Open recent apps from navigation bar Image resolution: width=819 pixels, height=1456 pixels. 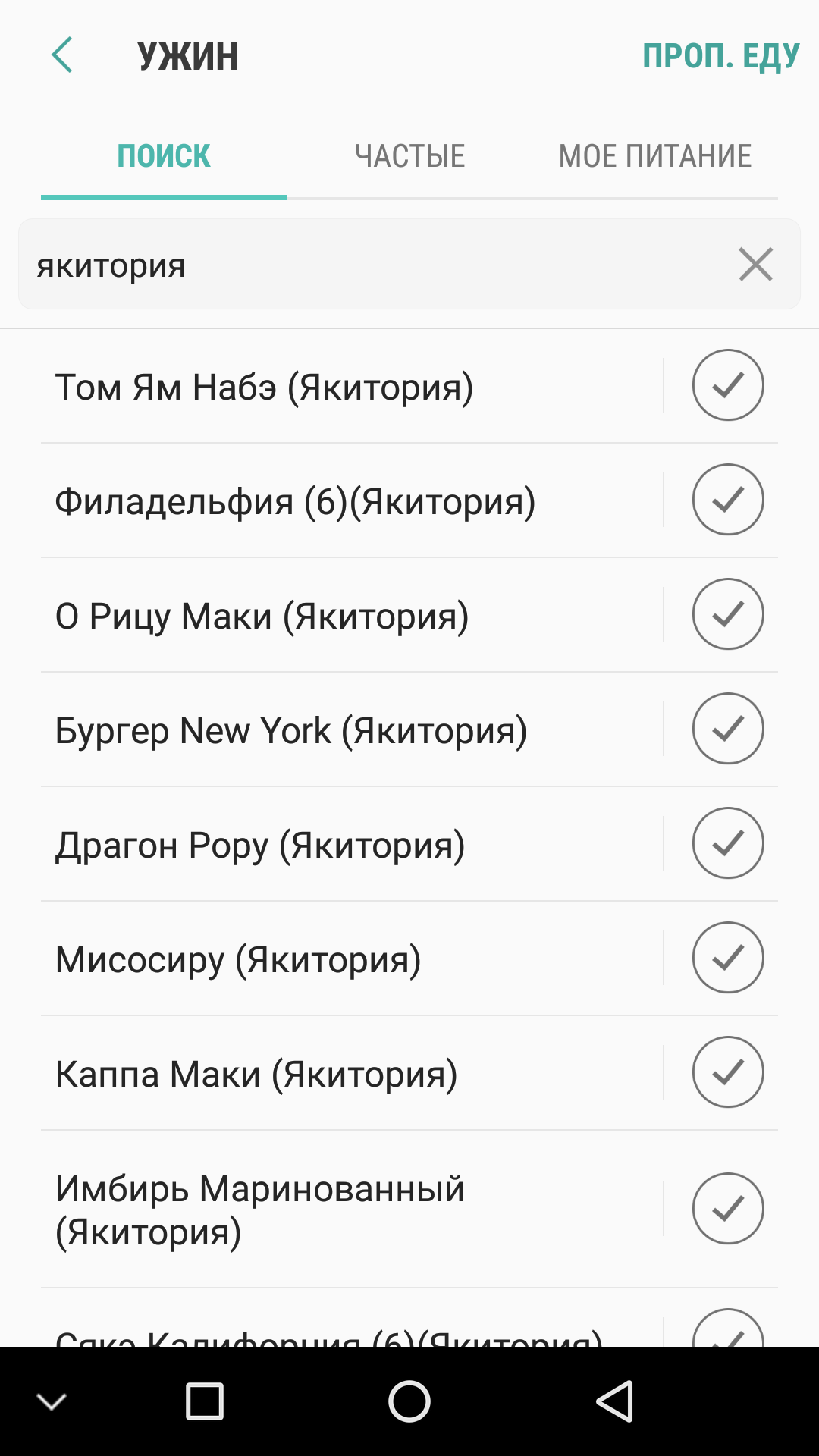tap(205, 1401)
